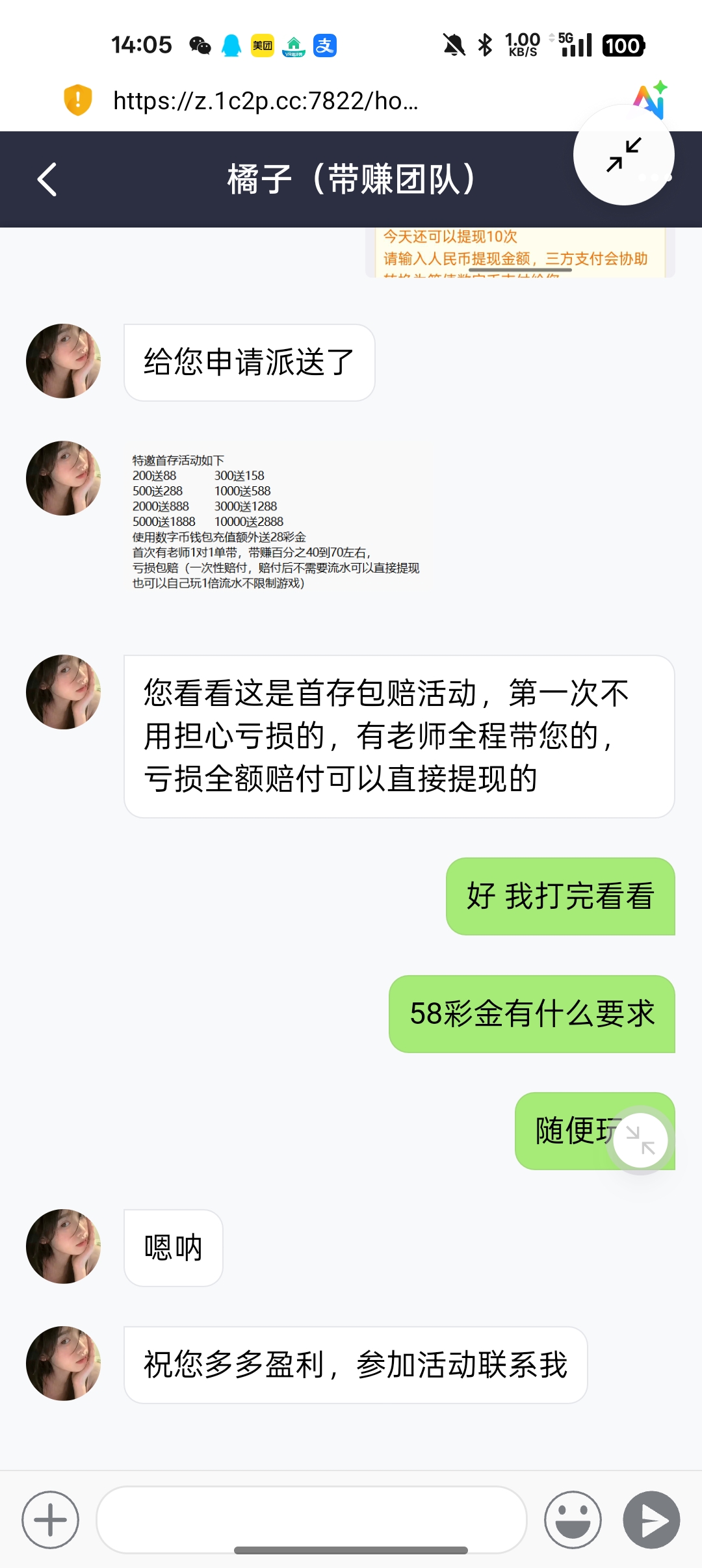This screenshot has width=702, height=1568.
Task: Open the browser URL address bar
Action: tap(265, 101)
